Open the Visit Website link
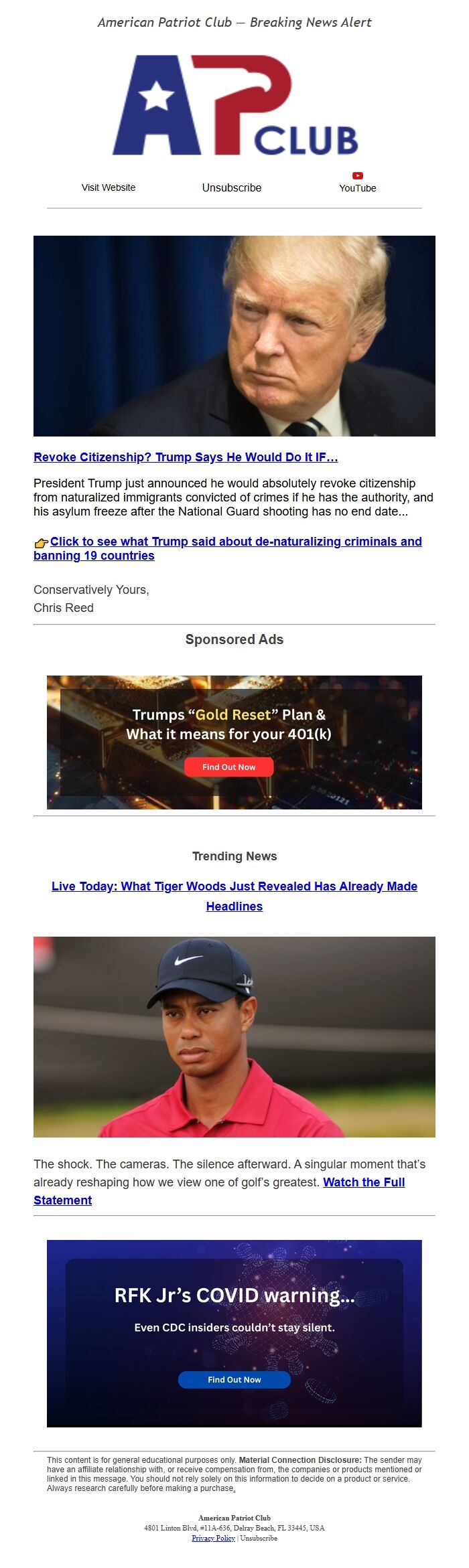This screenshot has width=469, height=1568. 109,187
